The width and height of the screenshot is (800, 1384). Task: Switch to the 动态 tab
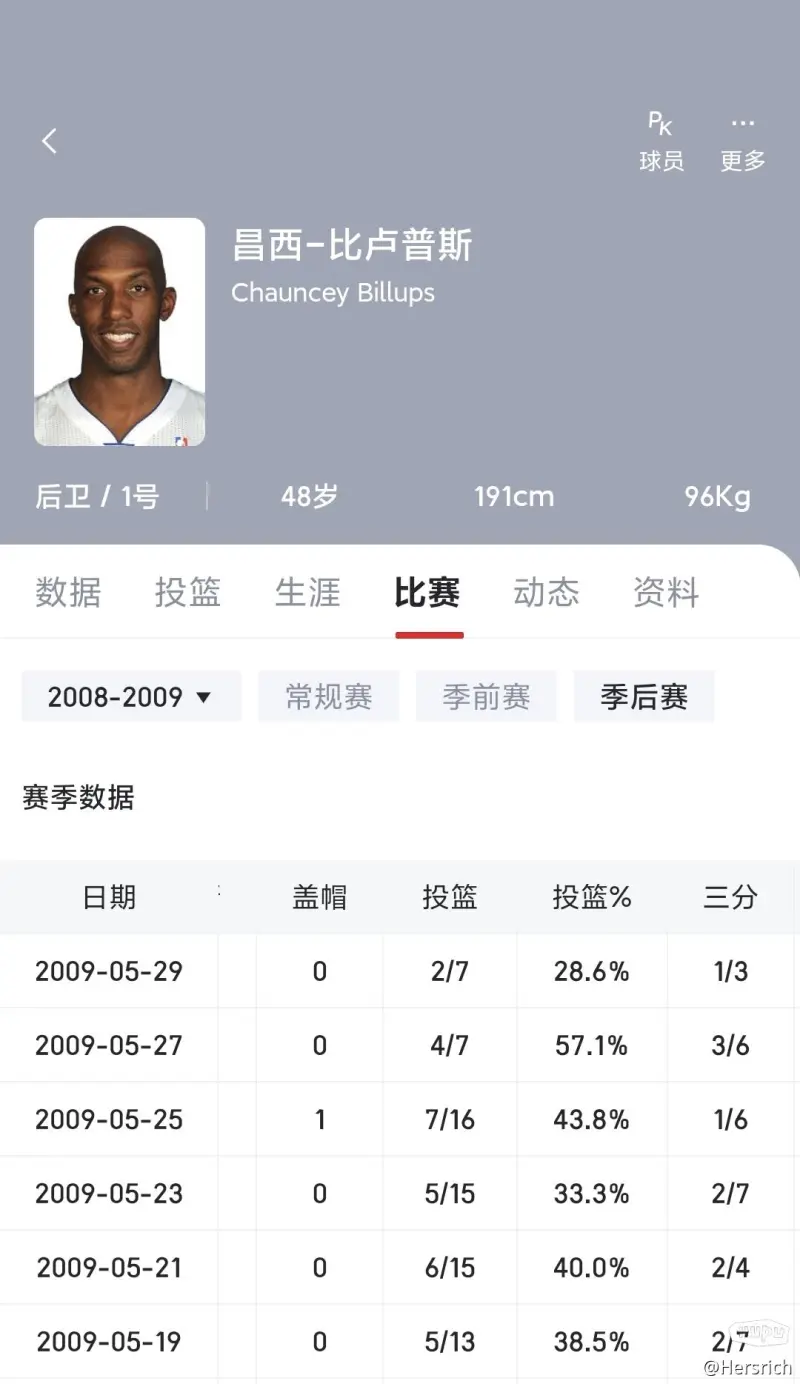(546, 593)
